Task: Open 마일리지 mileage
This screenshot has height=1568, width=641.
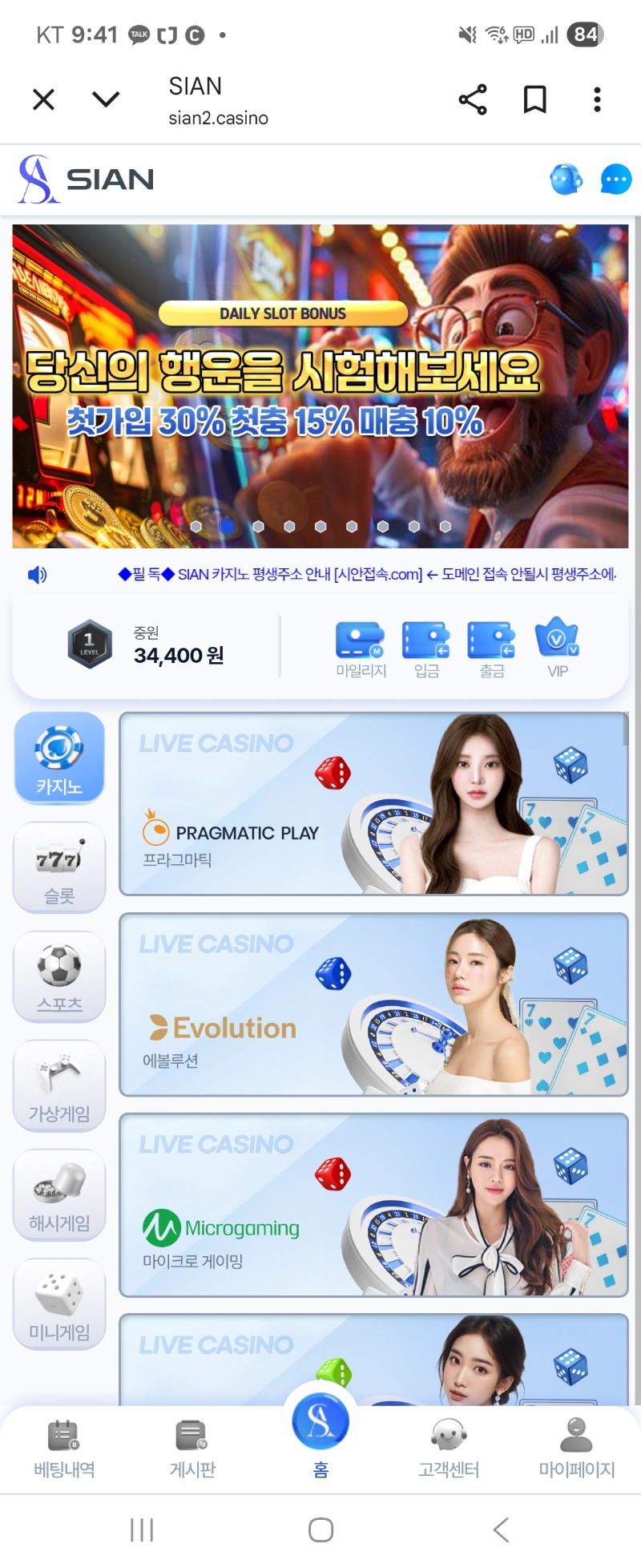Action: click(361, 649)
